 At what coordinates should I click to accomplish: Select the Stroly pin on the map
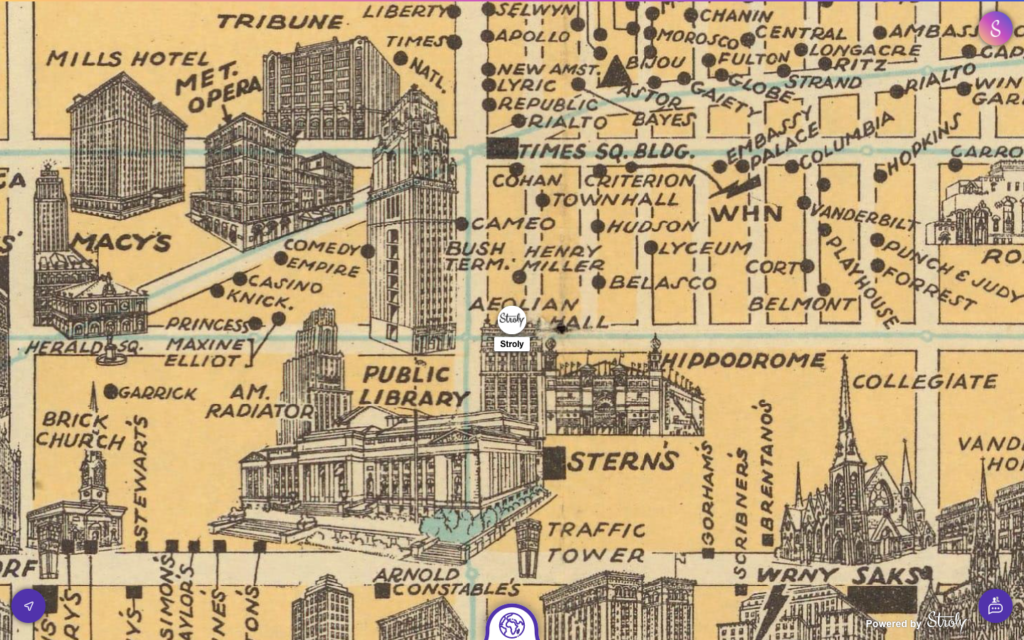(512, 320)
